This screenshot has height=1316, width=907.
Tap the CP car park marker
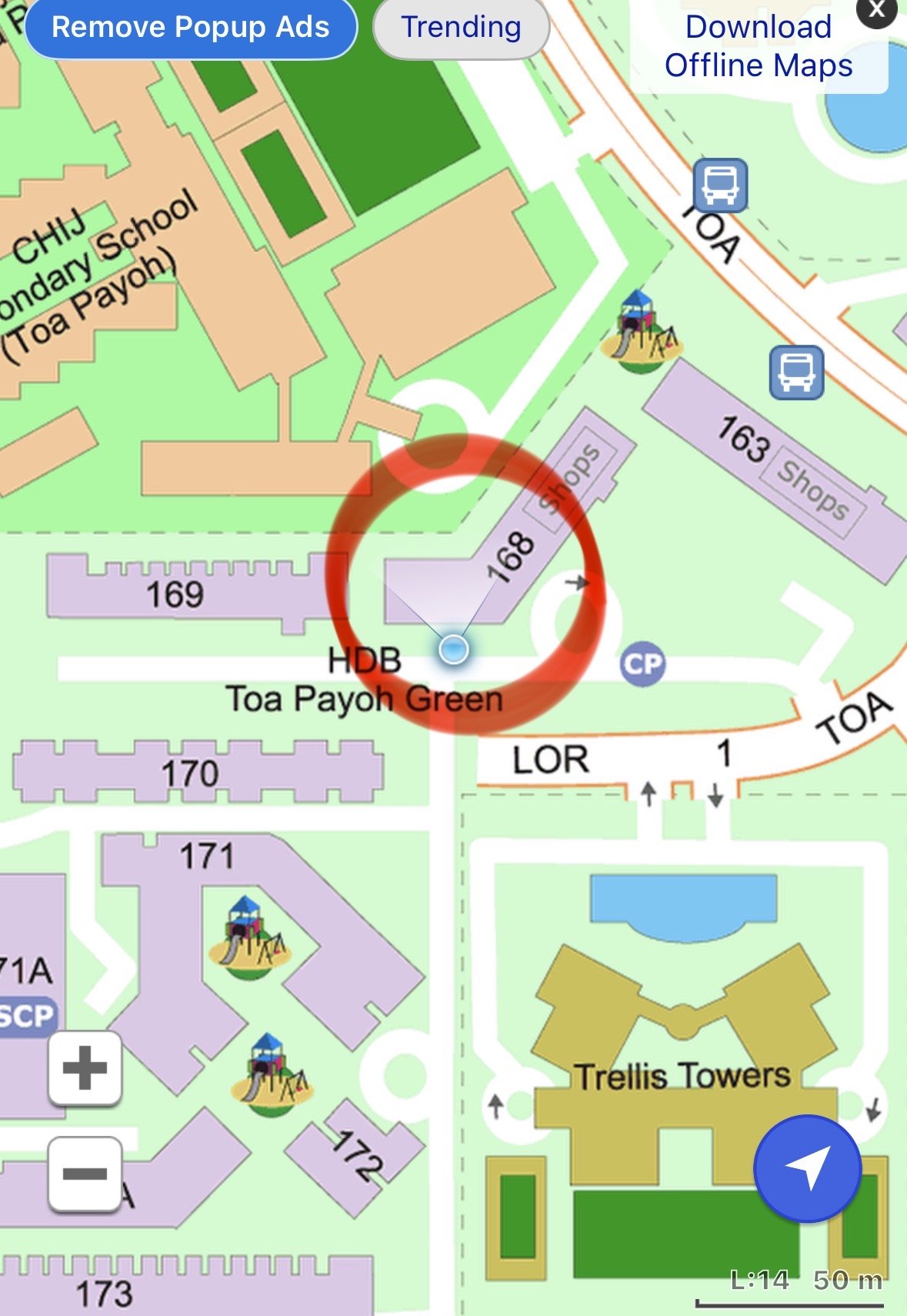click(x=642, y=664)
